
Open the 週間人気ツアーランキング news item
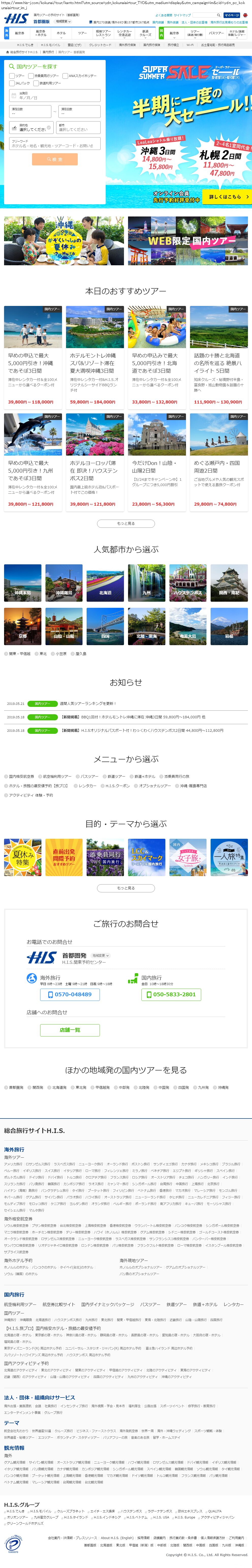coord(88,704)
